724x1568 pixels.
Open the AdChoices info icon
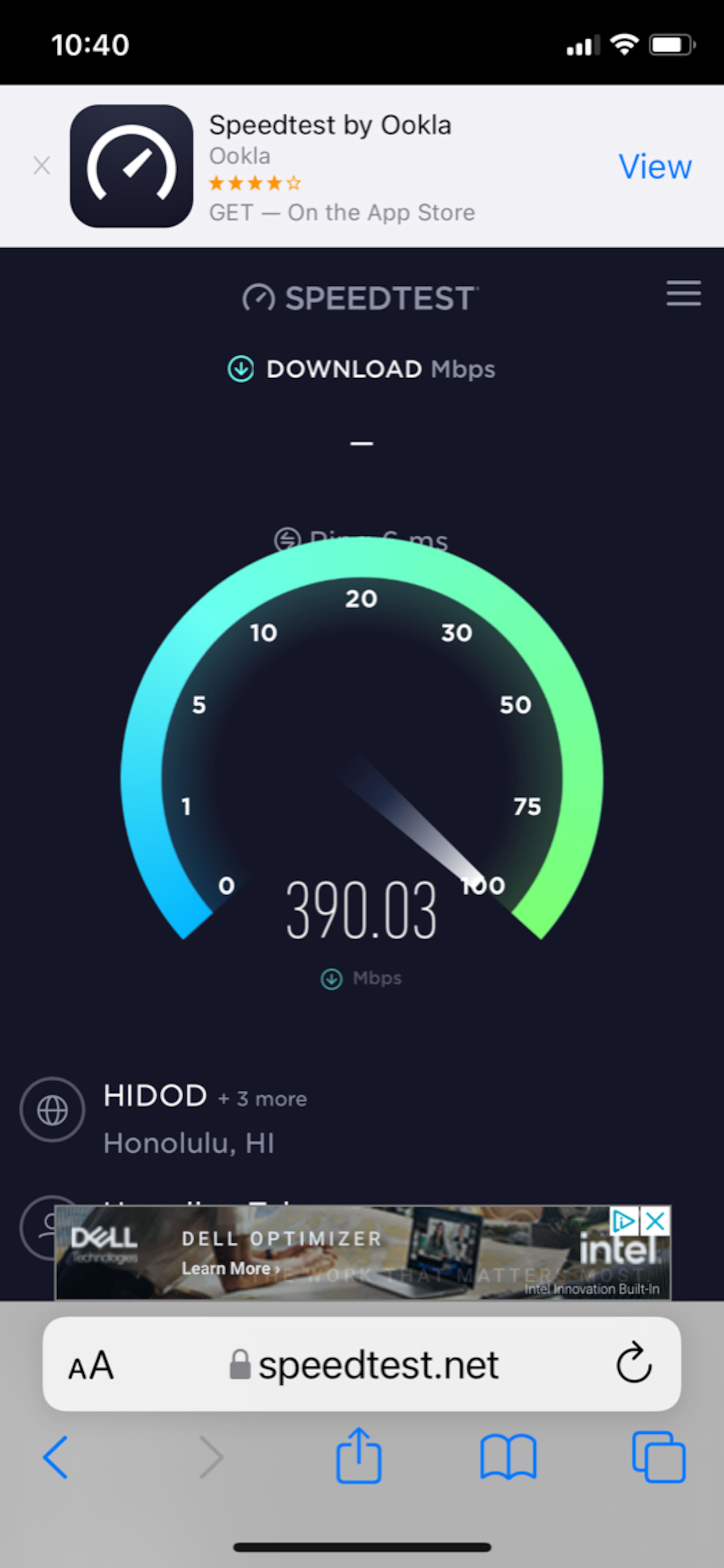(x=625, y=1221)
